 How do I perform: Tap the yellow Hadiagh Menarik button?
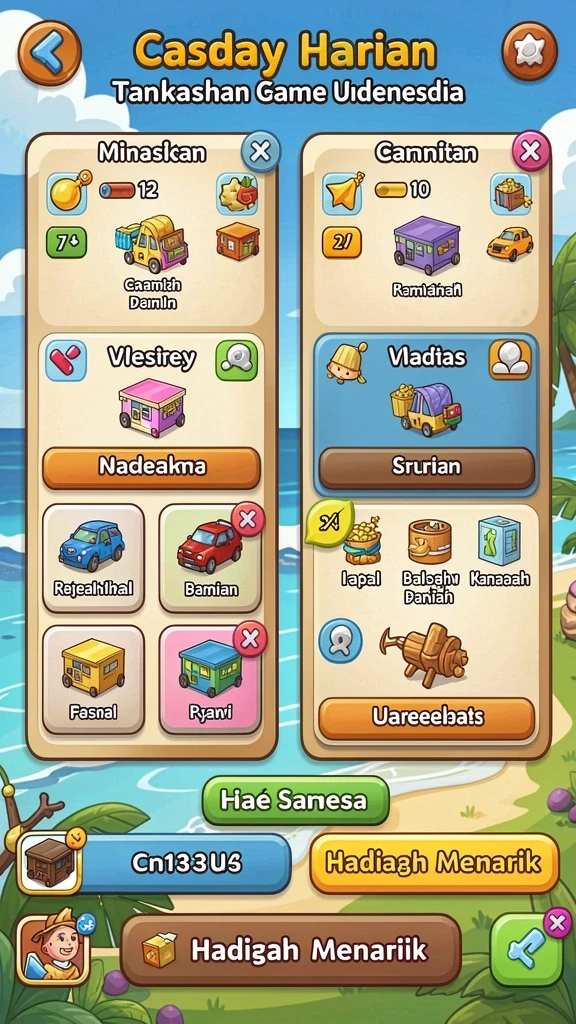point(434,863)
